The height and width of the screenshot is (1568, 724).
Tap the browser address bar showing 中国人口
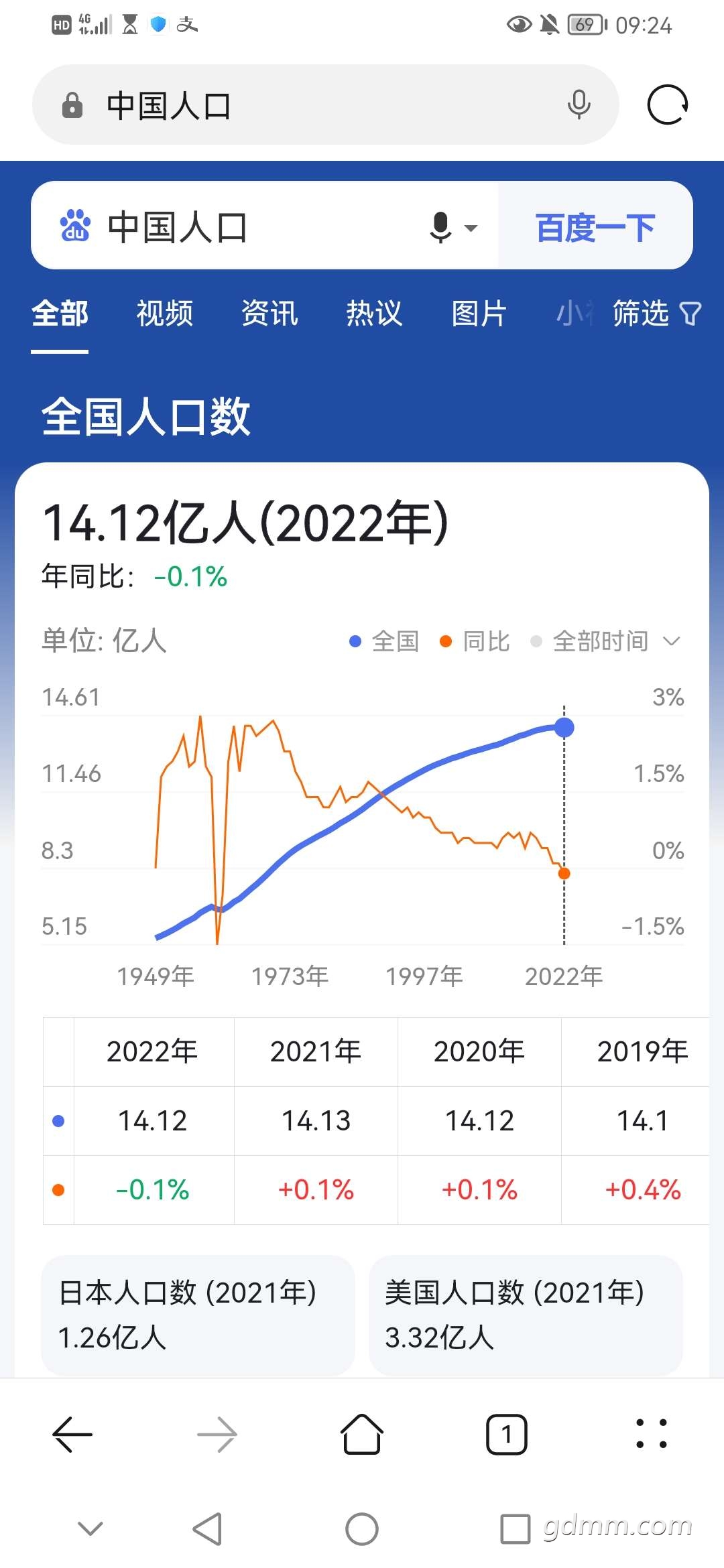pyautogui.click(x=302, y=105)
